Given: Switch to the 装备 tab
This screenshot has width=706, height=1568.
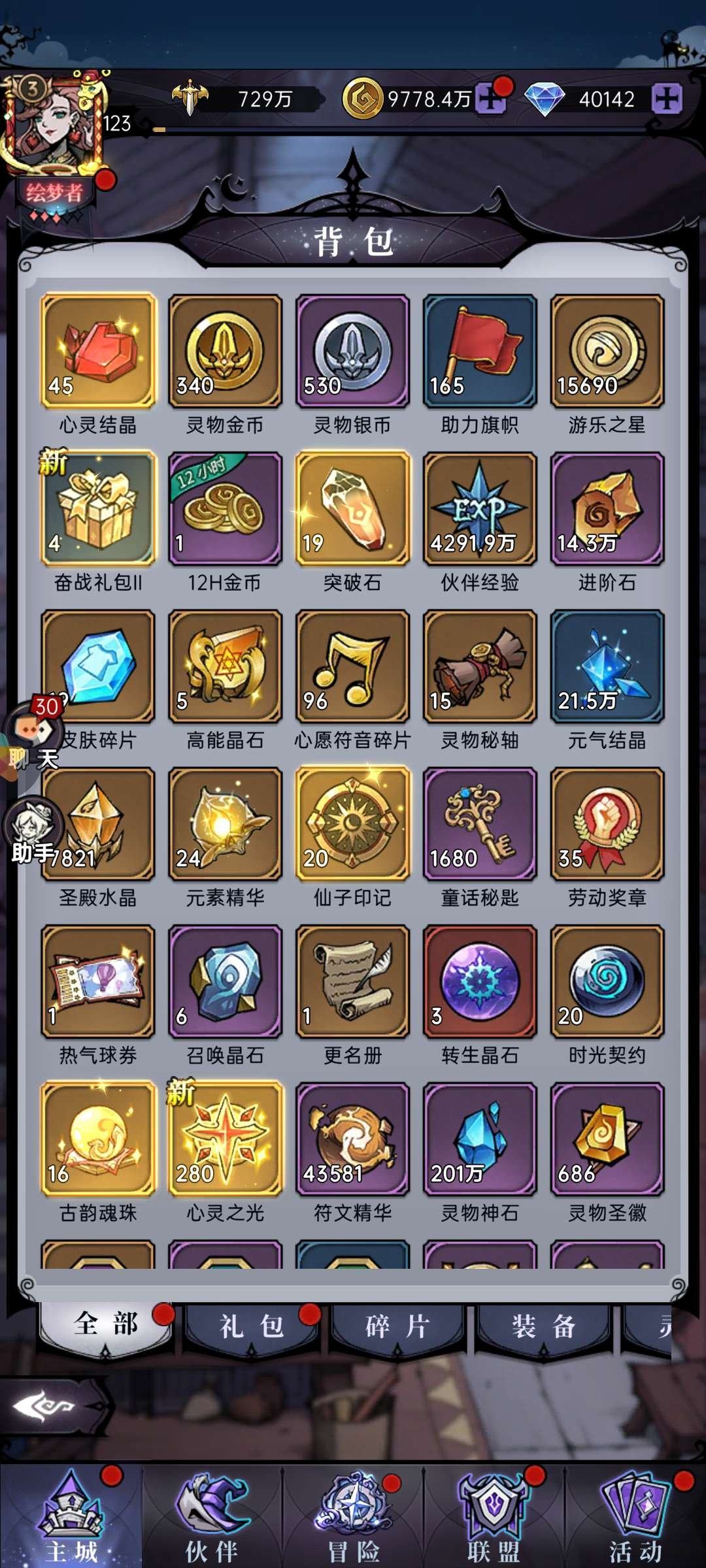Looking at the screenshot, I should (x=544, y=1327).
